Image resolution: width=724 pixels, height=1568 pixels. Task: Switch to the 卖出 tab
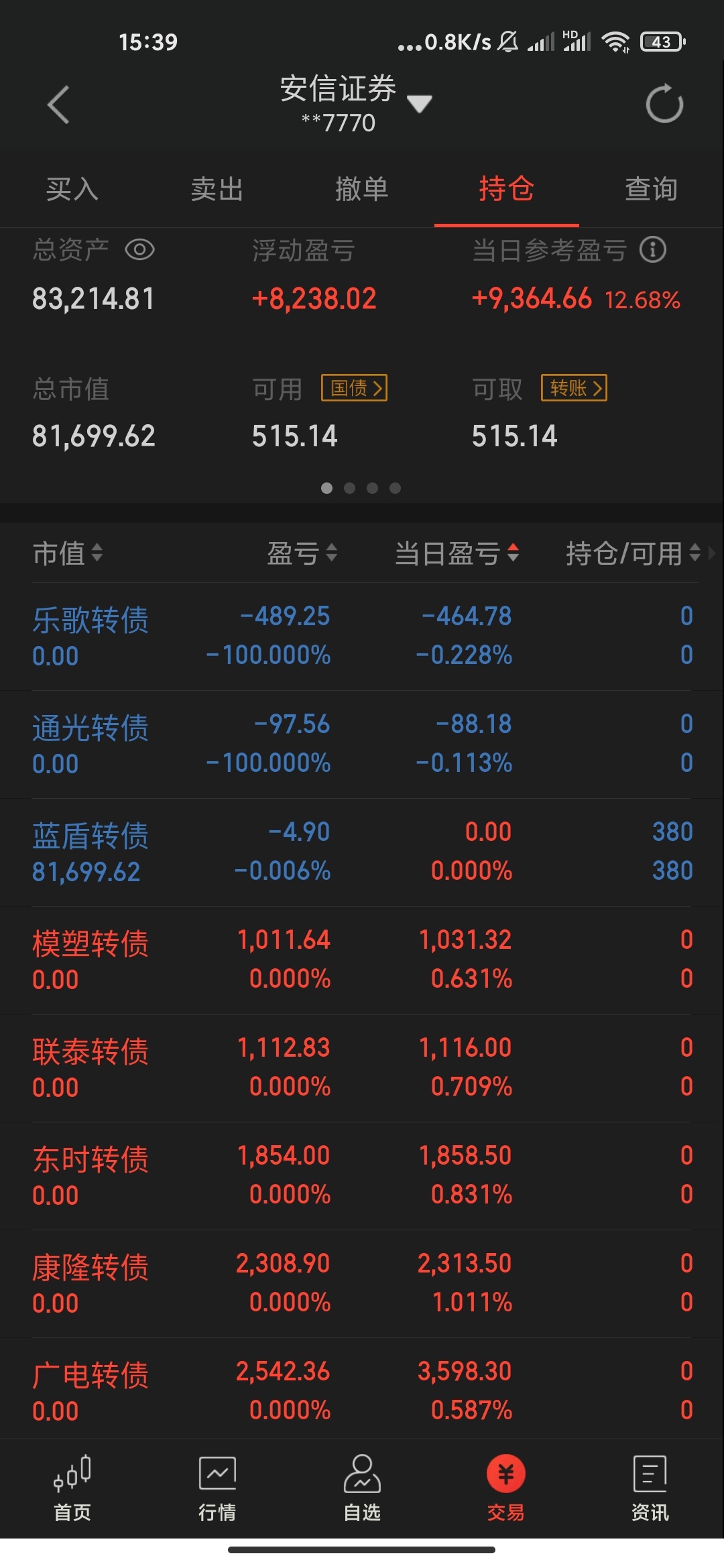pyautogui.click(x=217, y=189)
